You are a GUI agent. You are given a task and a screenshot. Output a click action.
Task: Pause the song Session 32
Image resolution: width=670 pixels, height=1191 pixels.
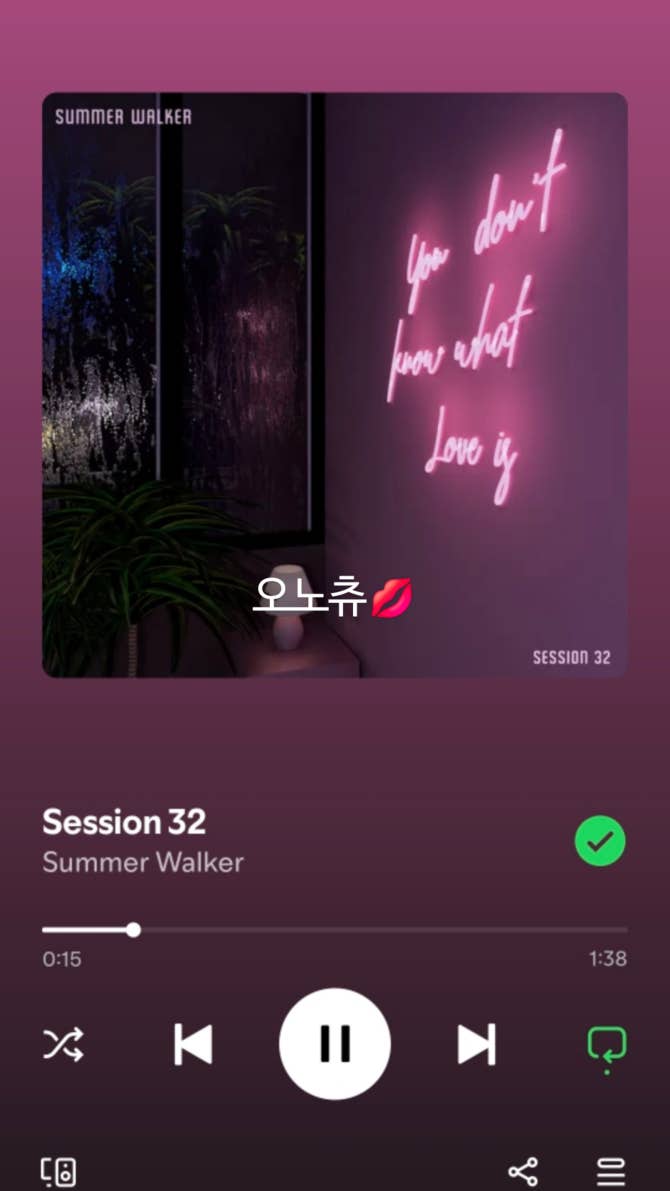coord(334,1044)
